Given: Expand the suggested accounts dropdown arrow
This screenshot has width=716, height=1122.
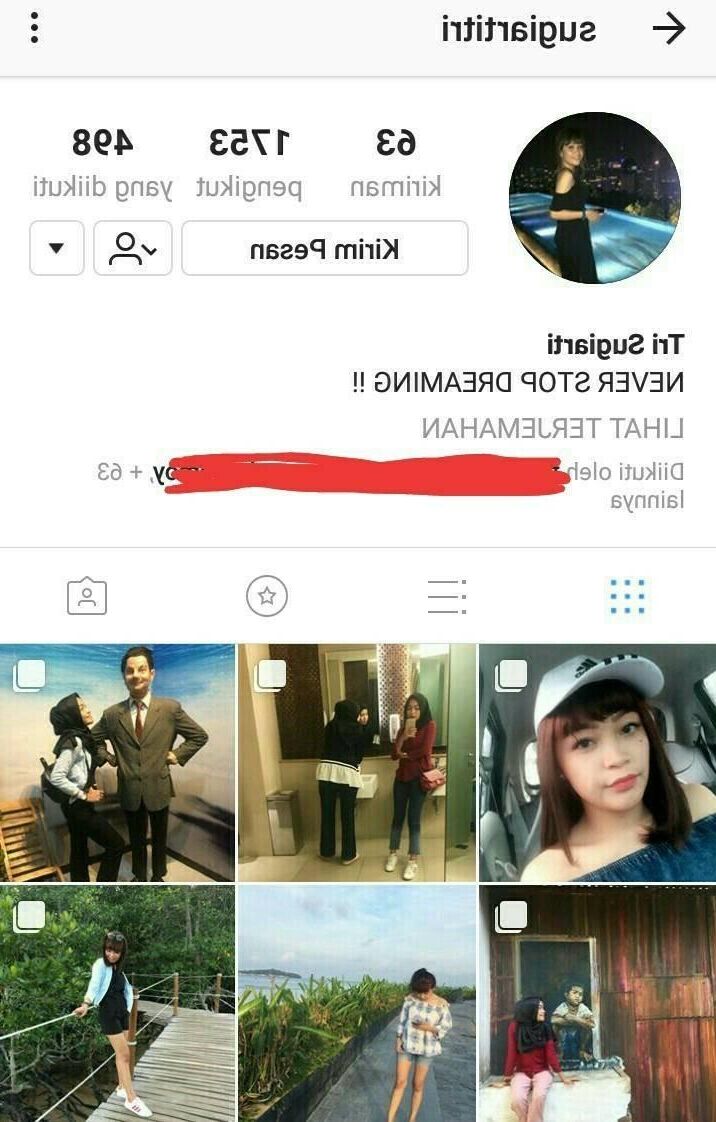Looking at the screenshot, I should (57, 248).
